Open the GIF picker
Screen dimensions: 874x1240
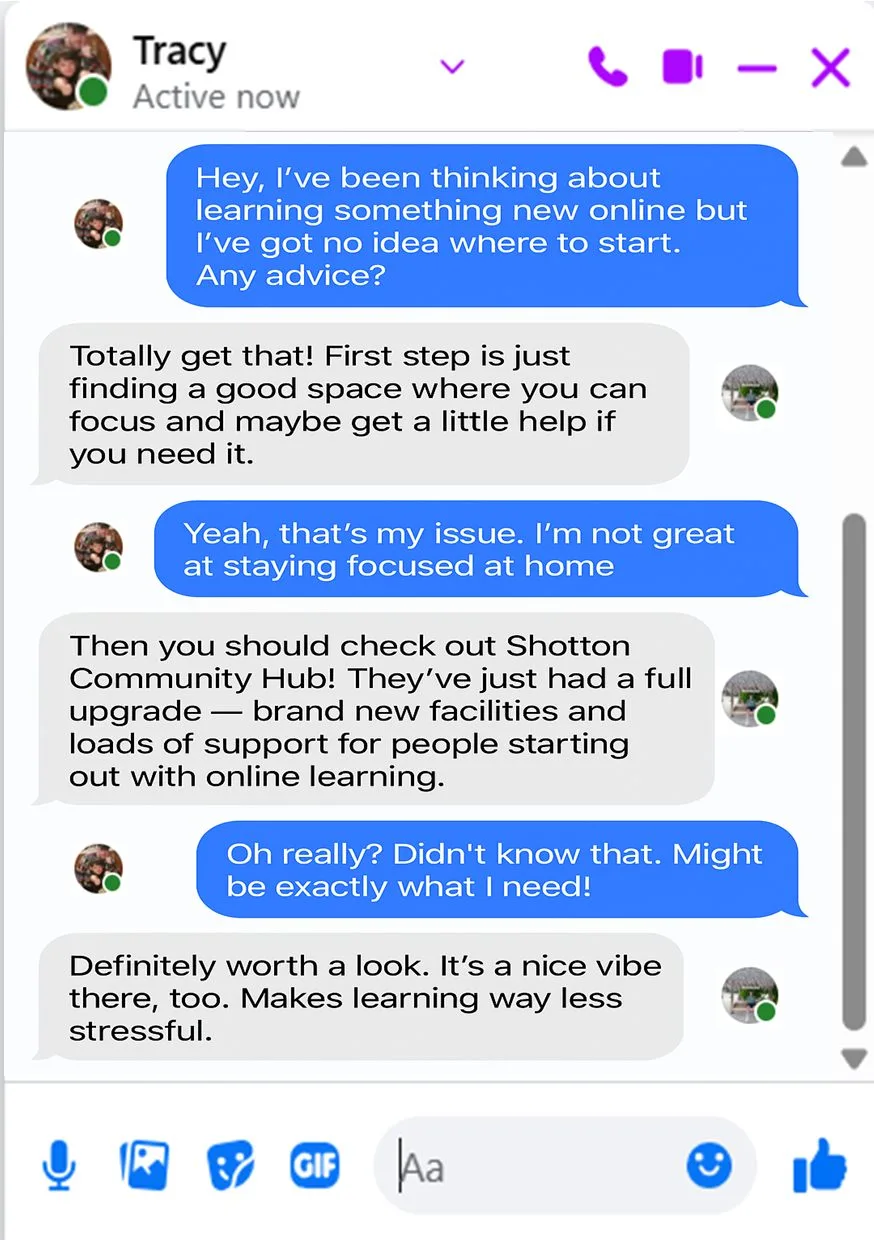tap(314, 1166)
